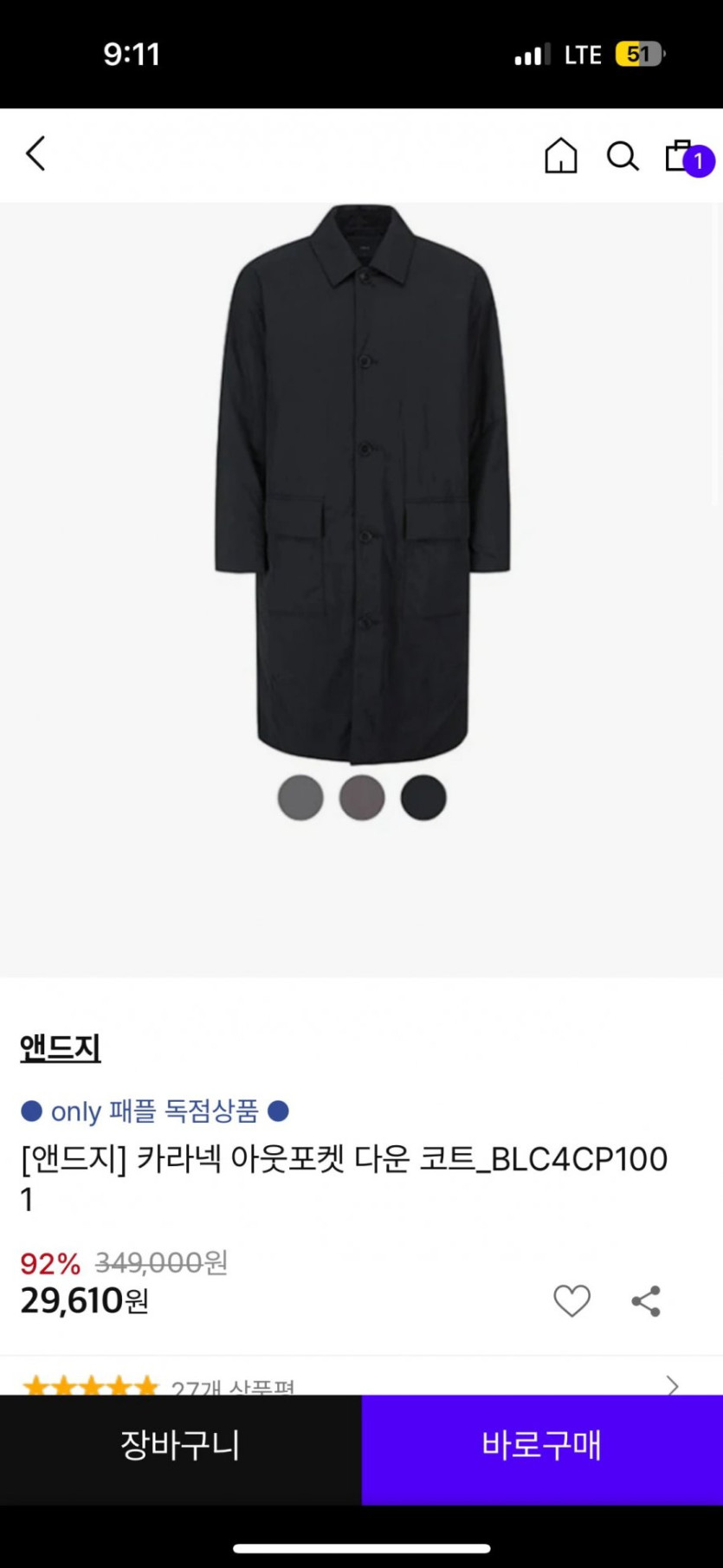Open the 바로구매 purchase screen

pyautogui.click(x=540, y=1445)
